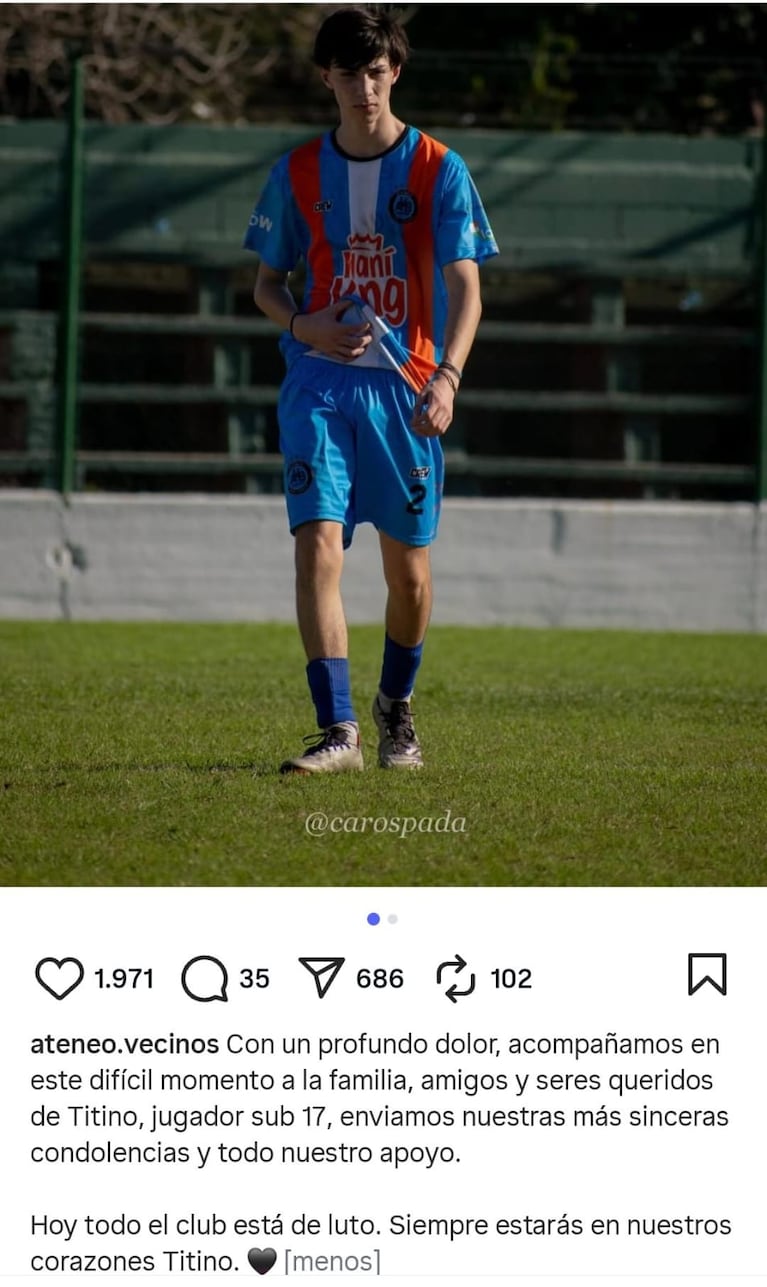Share the post with the send icon
Image resolution: width=767 pixels, height=1287 pixels.
point(321,977)
